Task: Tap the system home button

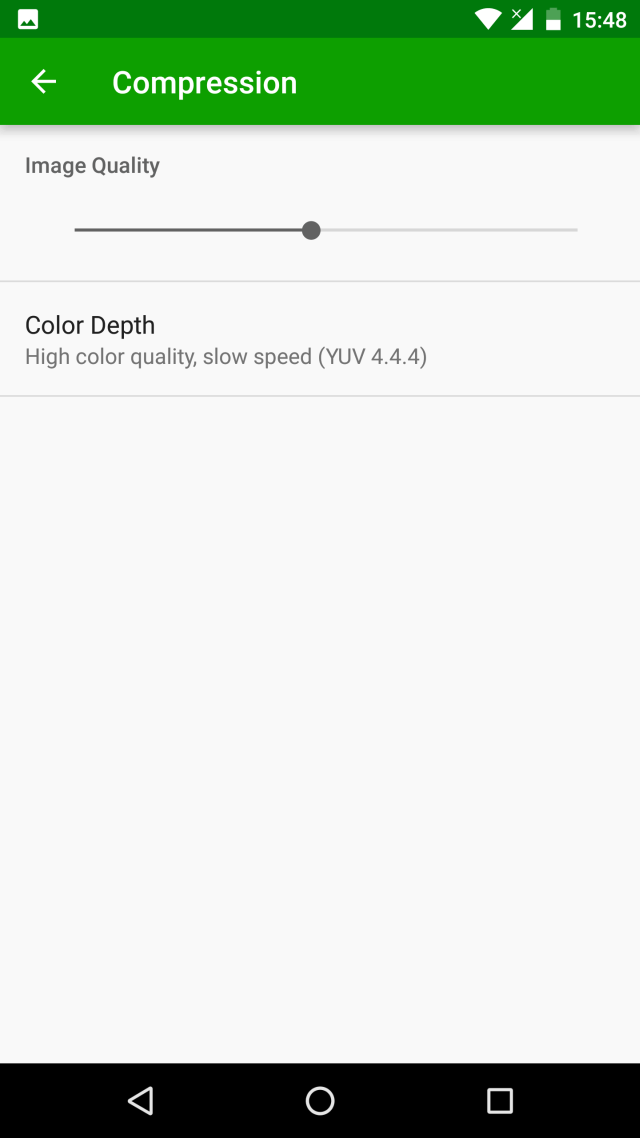Action: click(x=320, y=1100)
